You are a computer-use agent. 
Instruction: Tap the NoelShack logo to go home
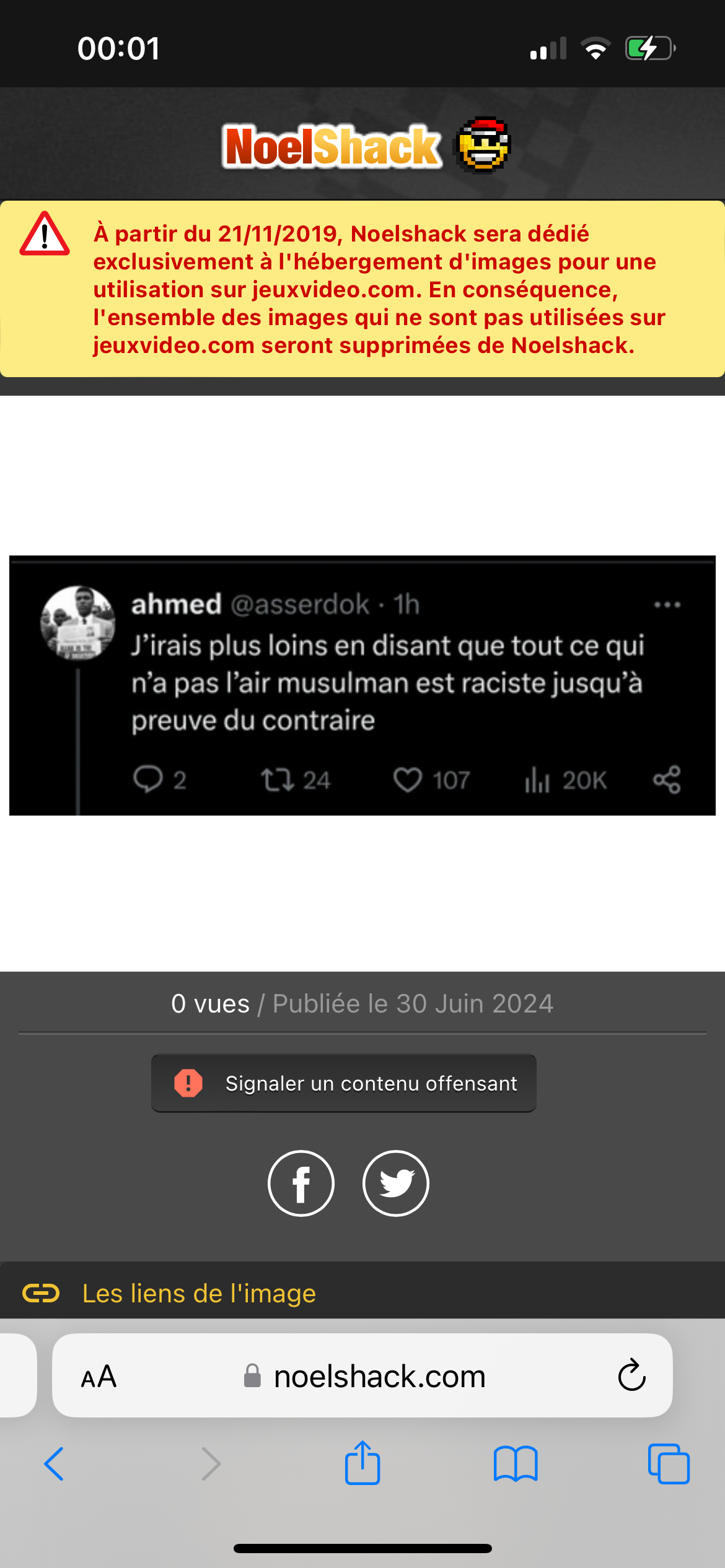coord(366,146)
